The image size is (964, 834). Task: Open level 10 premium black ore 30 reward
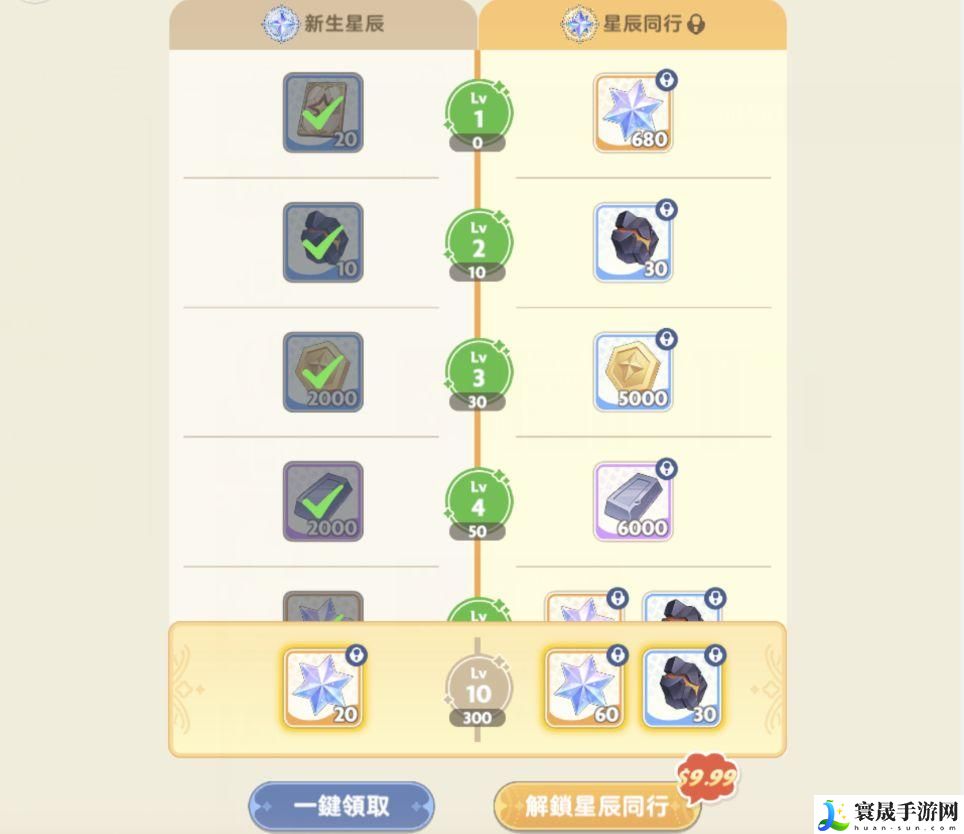(682, 688)
